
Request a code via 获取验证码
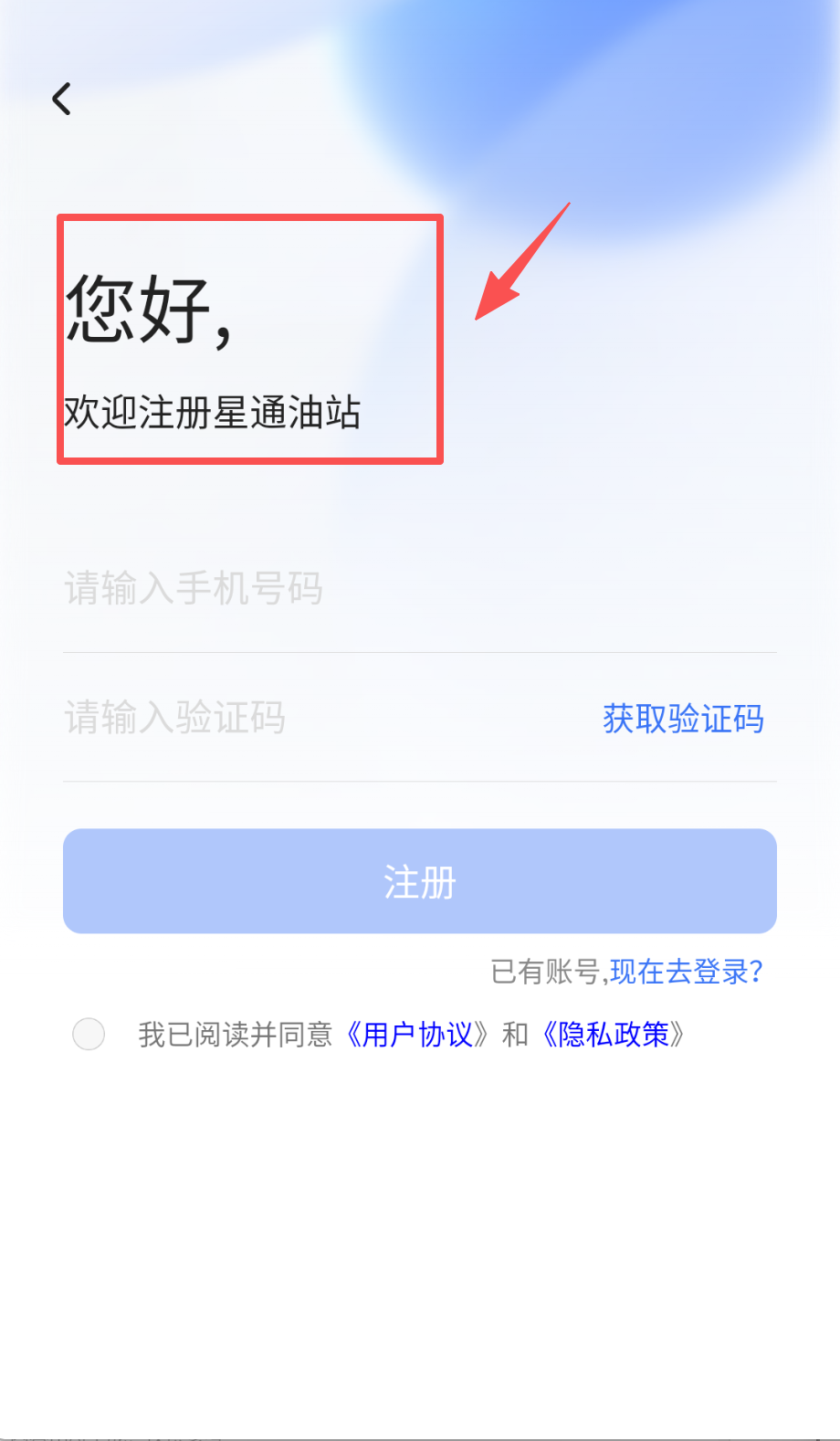pos(683,719)
